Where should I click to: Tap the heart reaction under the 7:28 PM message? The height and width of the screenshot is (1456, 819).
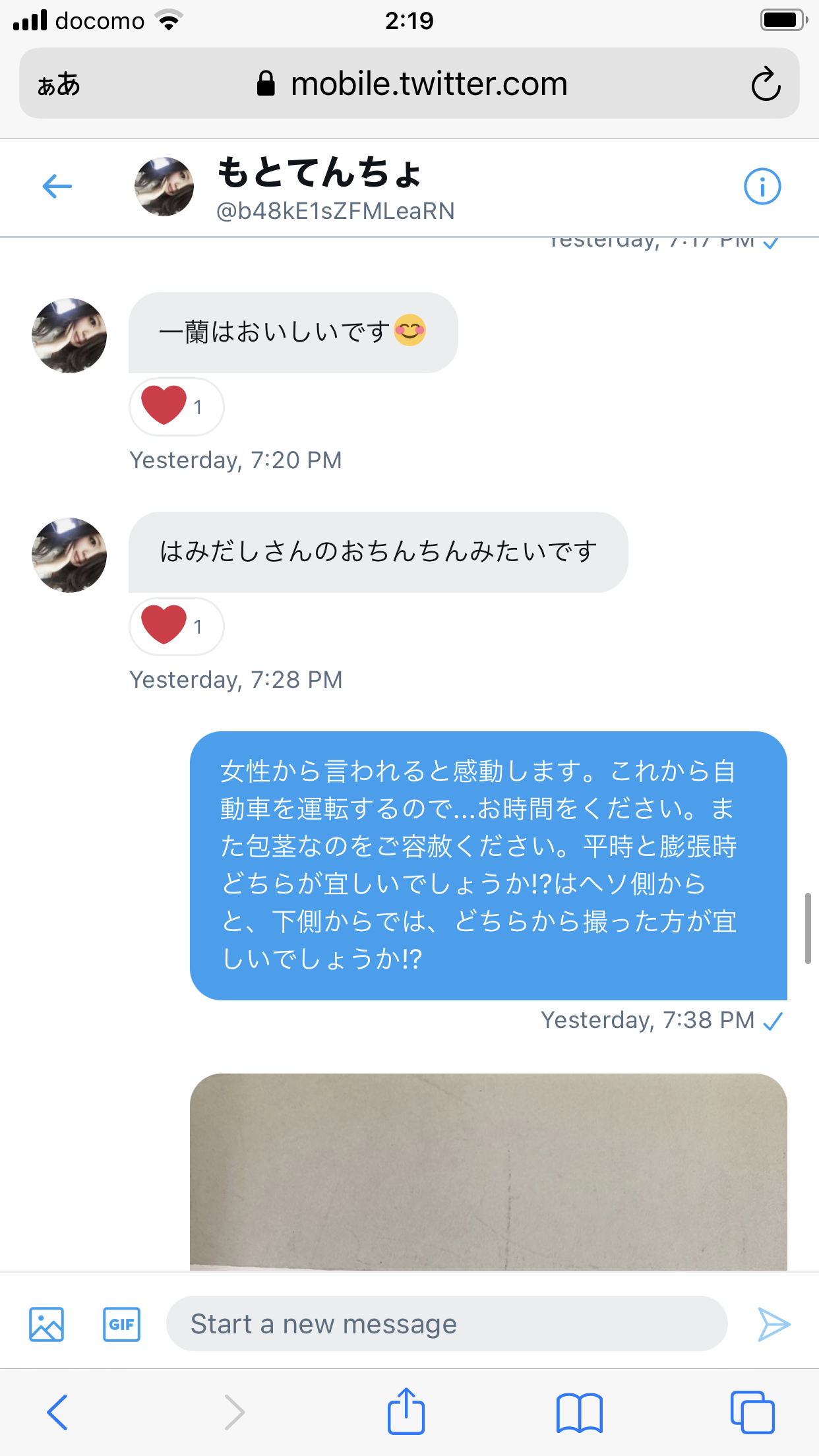pos(176,626)
